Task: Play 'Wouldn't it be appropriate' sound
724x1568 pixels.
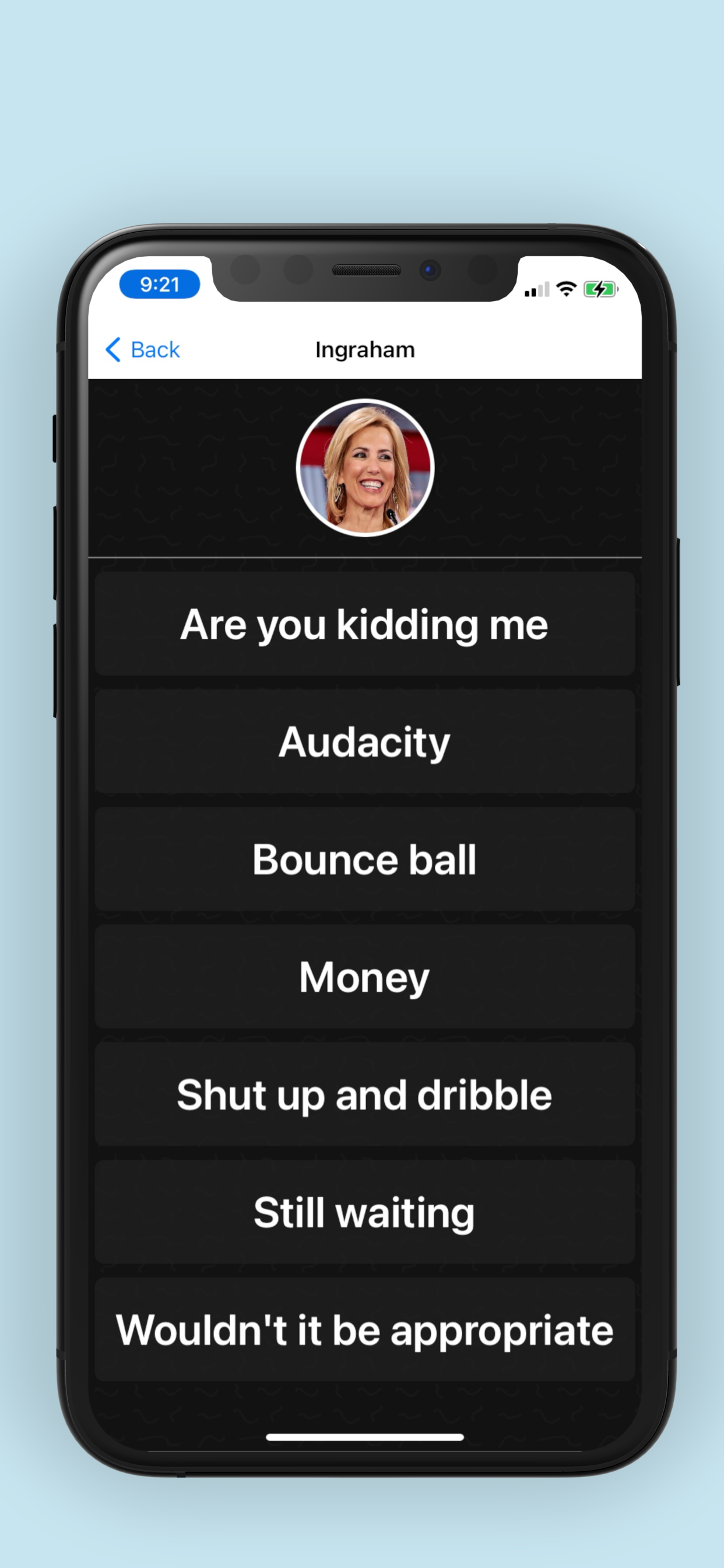Action: (364, 1329)
